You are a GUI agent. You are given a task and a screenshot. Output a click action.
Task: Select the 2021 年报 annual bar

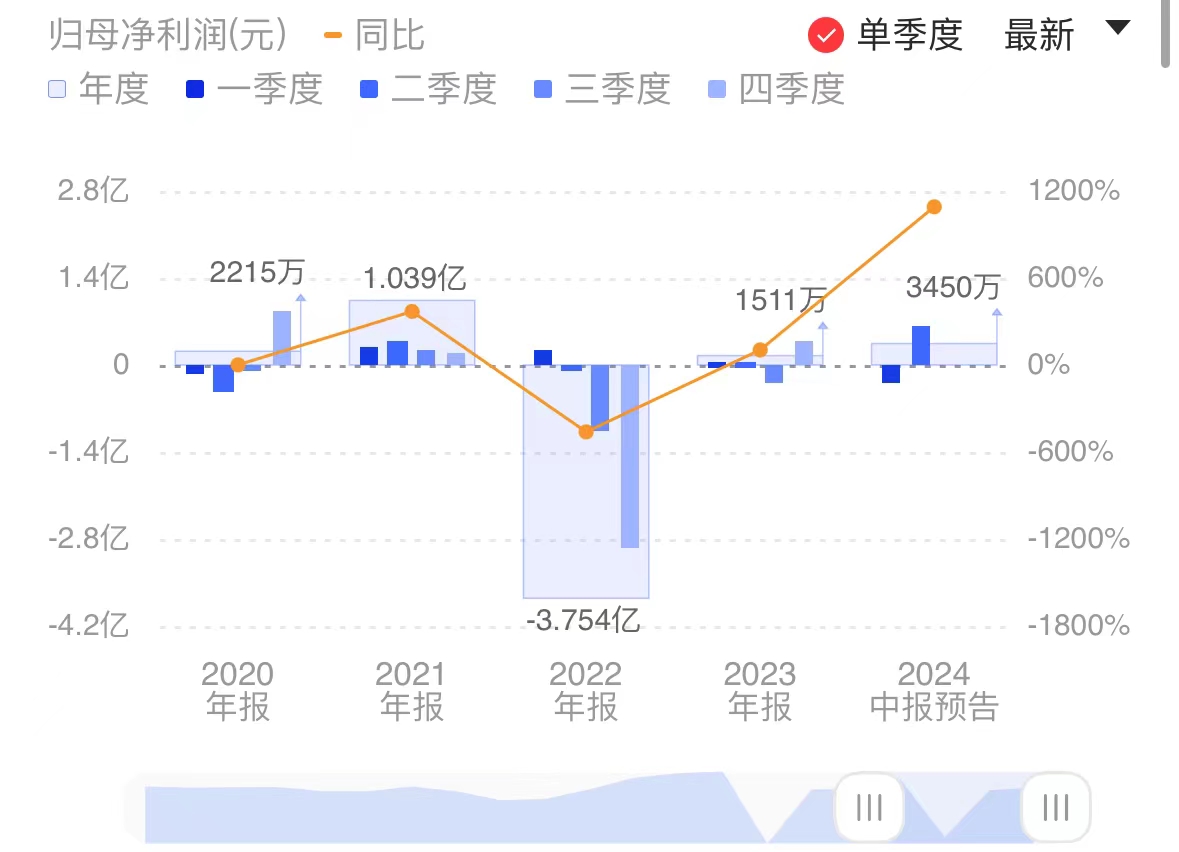[x=411, y=332]
